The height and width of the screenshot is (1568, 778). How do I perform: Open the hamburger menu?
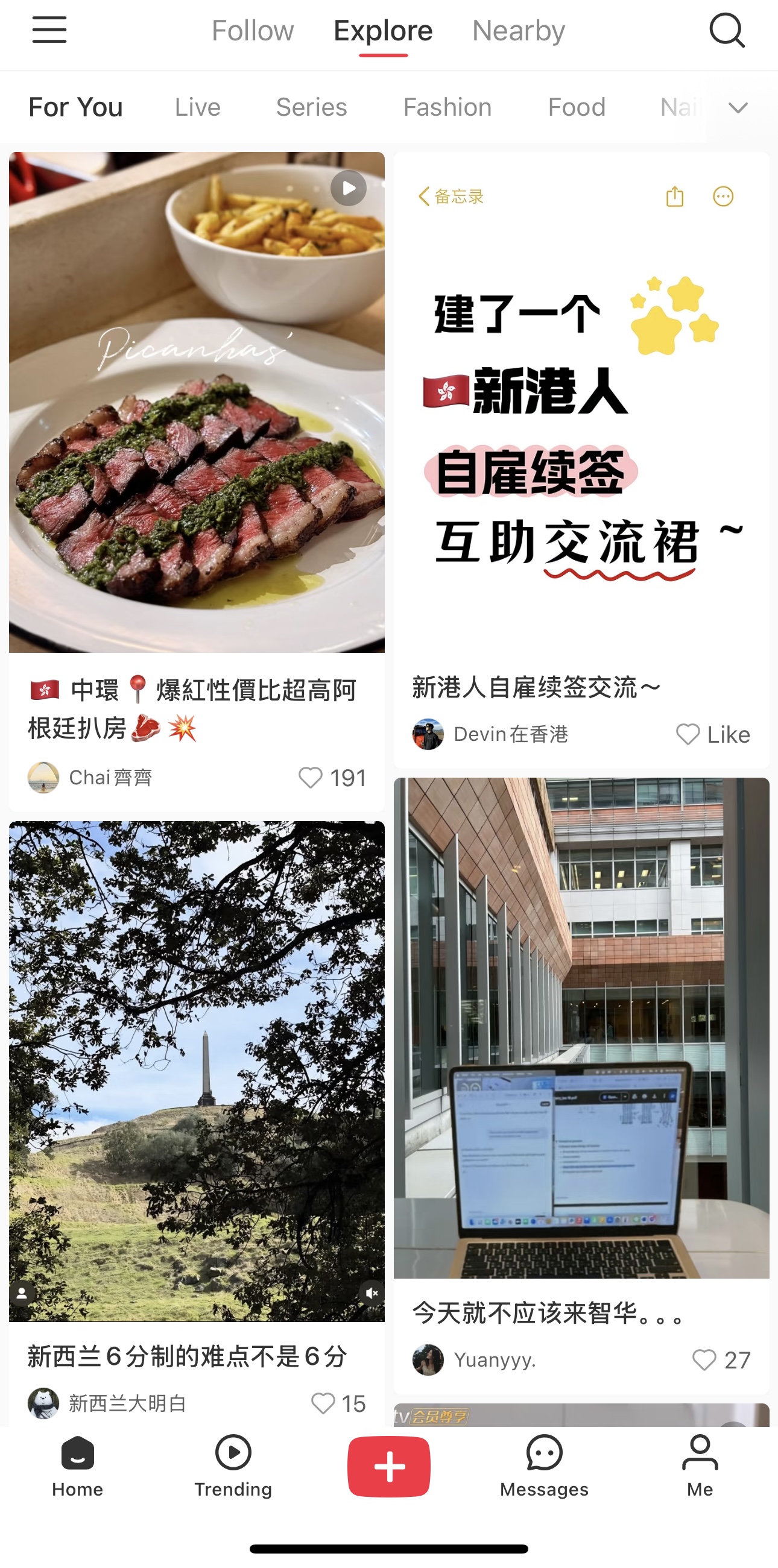pos(49,30)
